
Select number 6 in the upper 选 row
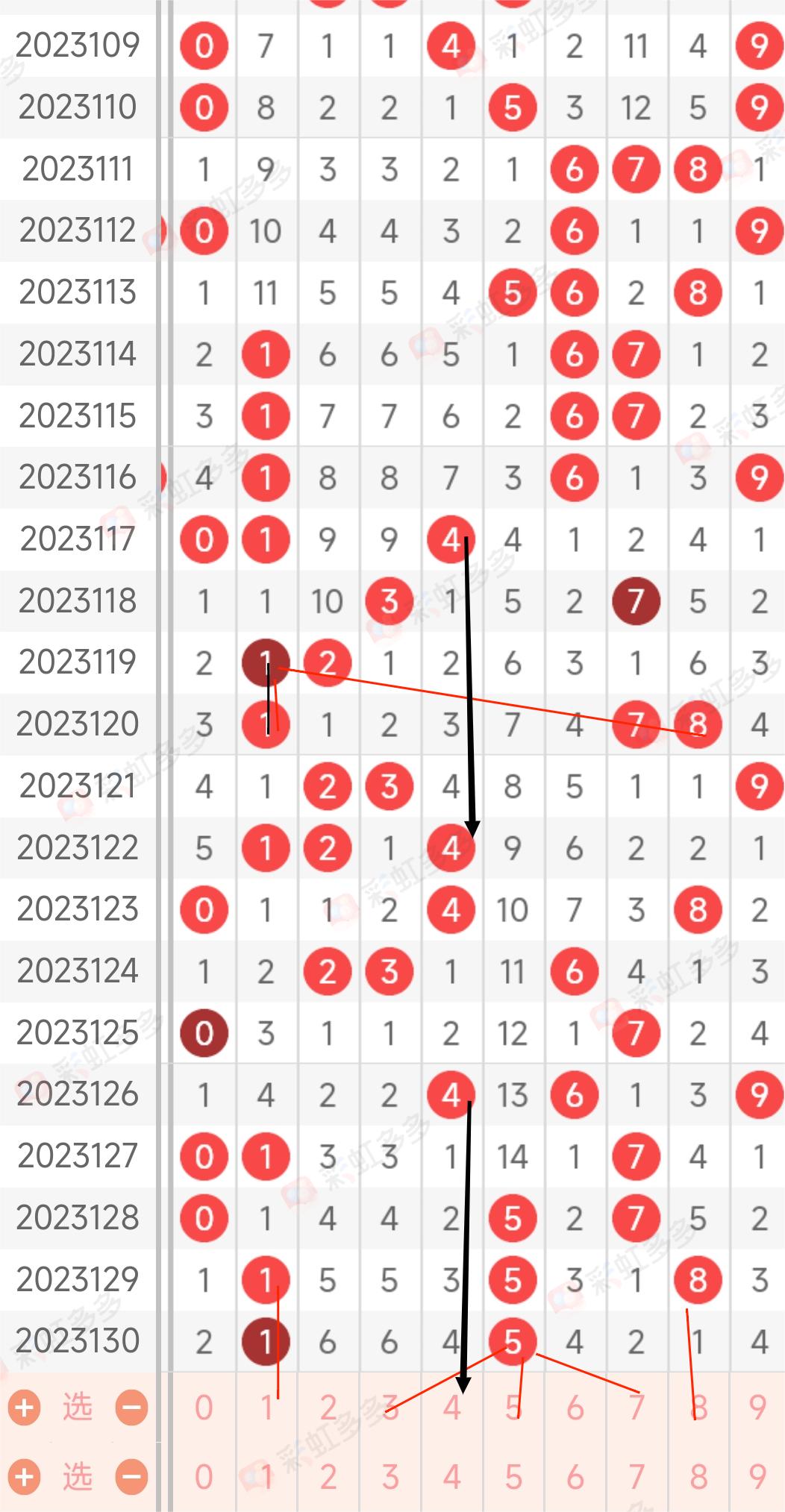574,1408
